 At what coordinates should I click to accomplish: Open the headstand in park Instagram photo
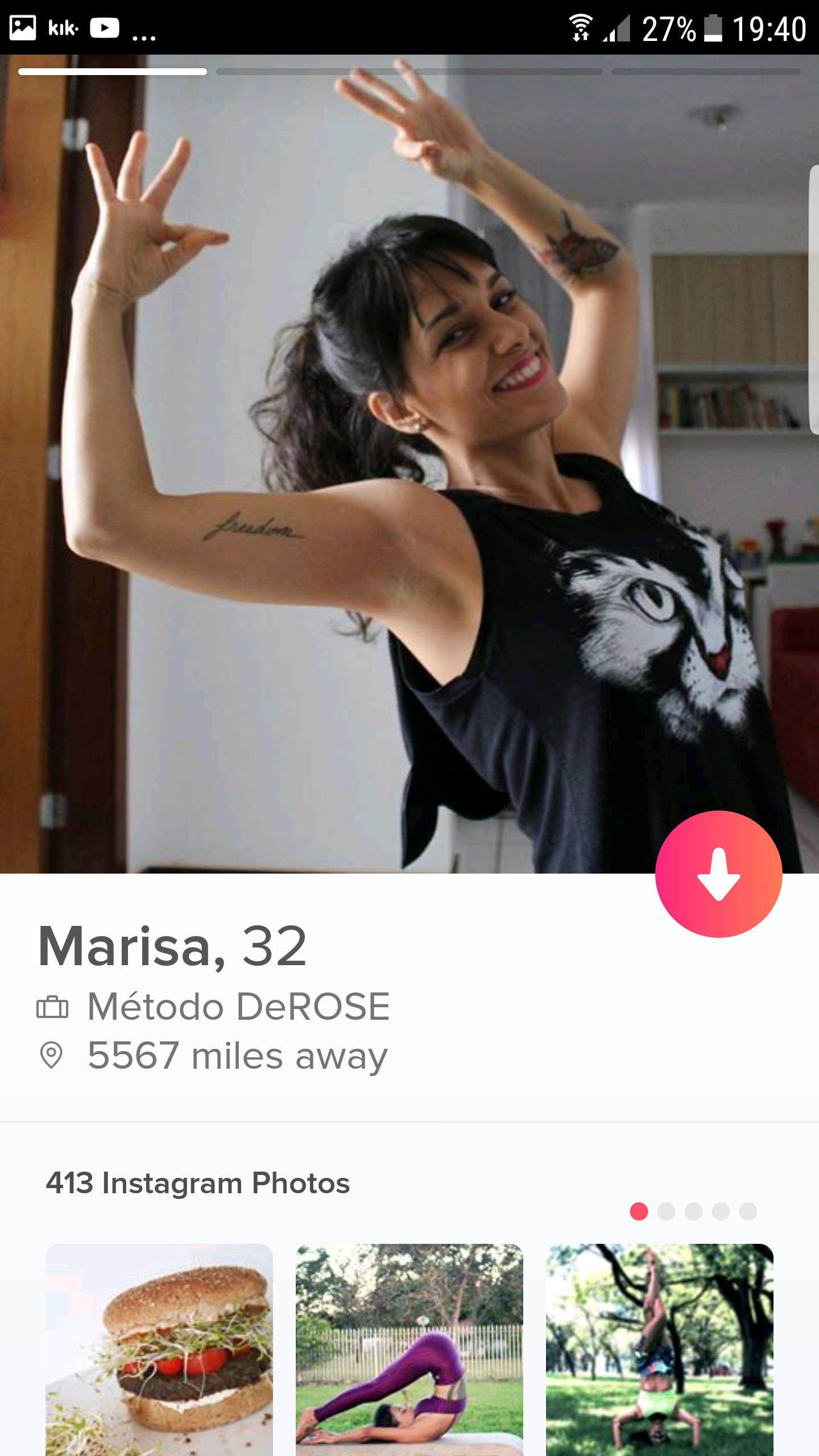coord(660,1349)
